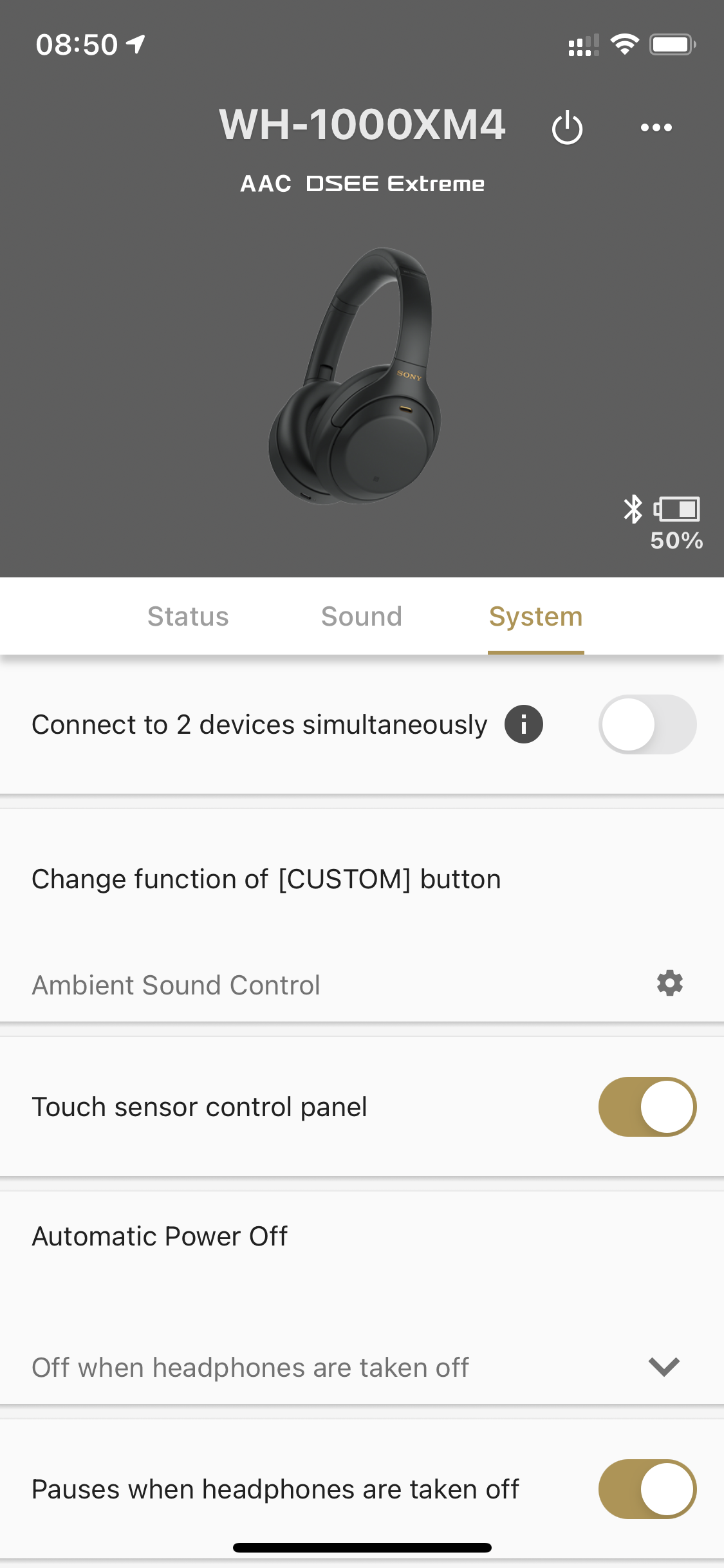
Task: Open CUSTOM button settings gear
Action: (669, 984)
